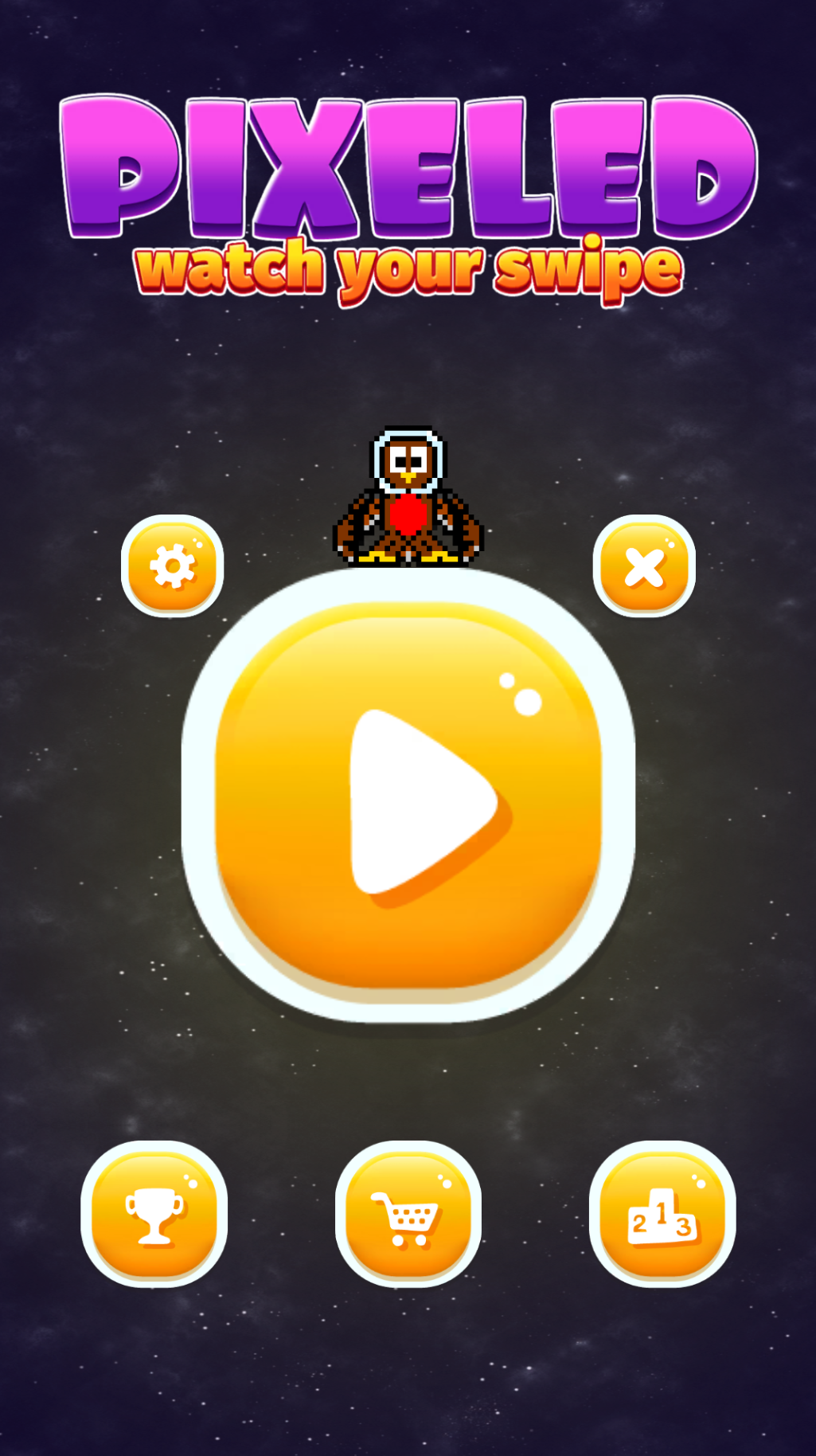Start the game with the play button
The height and width of the screenshot is (1456, 816).
point(408,796)
